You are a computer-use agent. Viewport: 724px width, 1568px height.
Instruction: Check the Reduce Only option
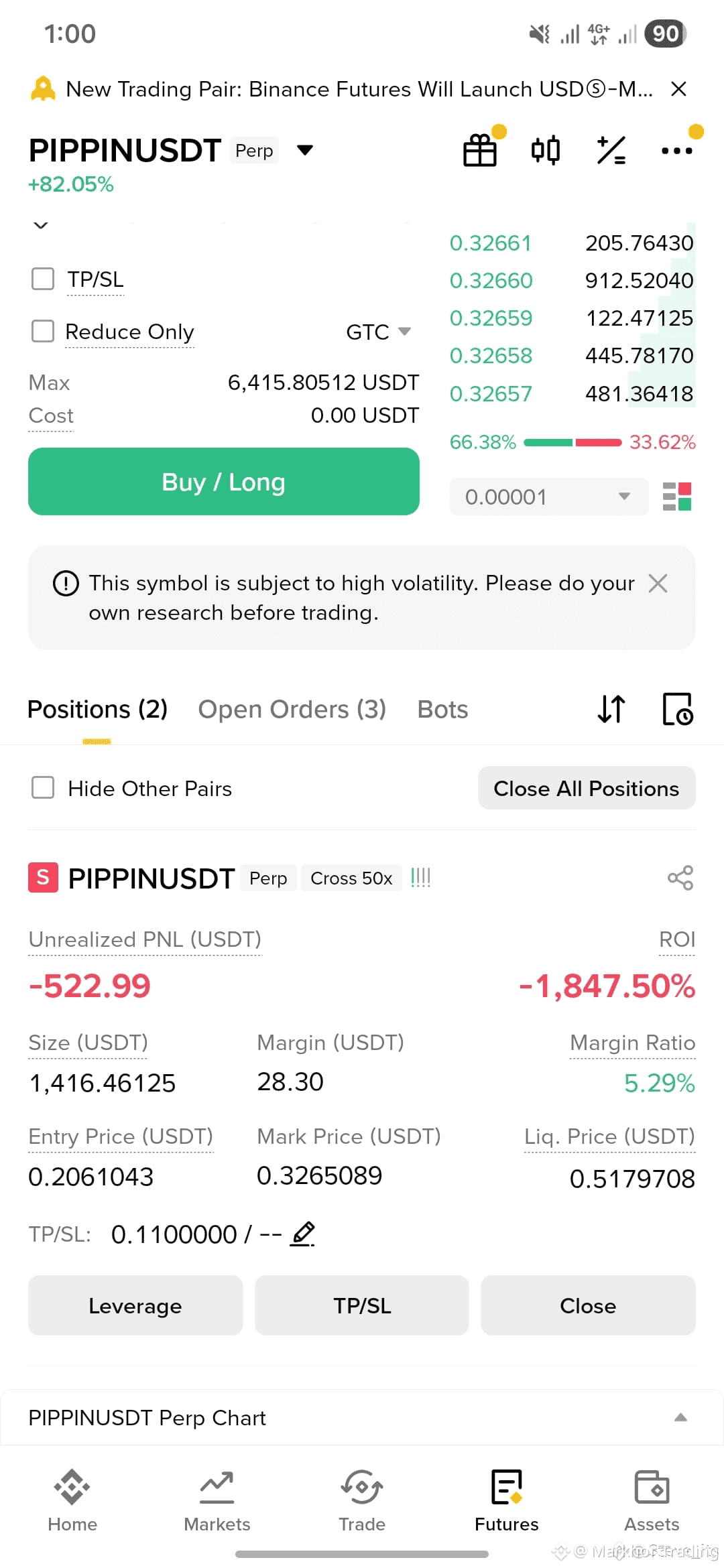tap(44, 331)
